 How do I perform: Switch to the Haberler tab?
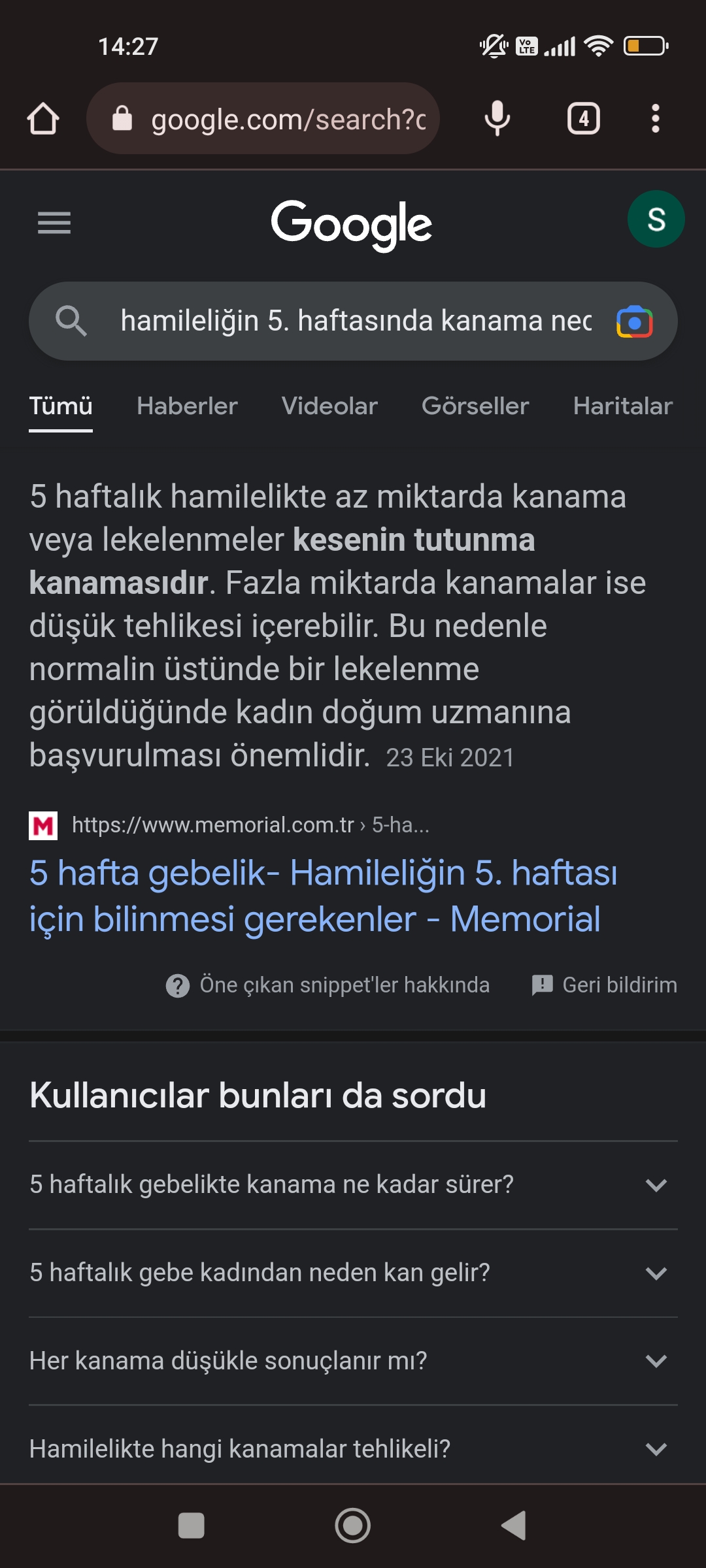(x=187, y=406)
